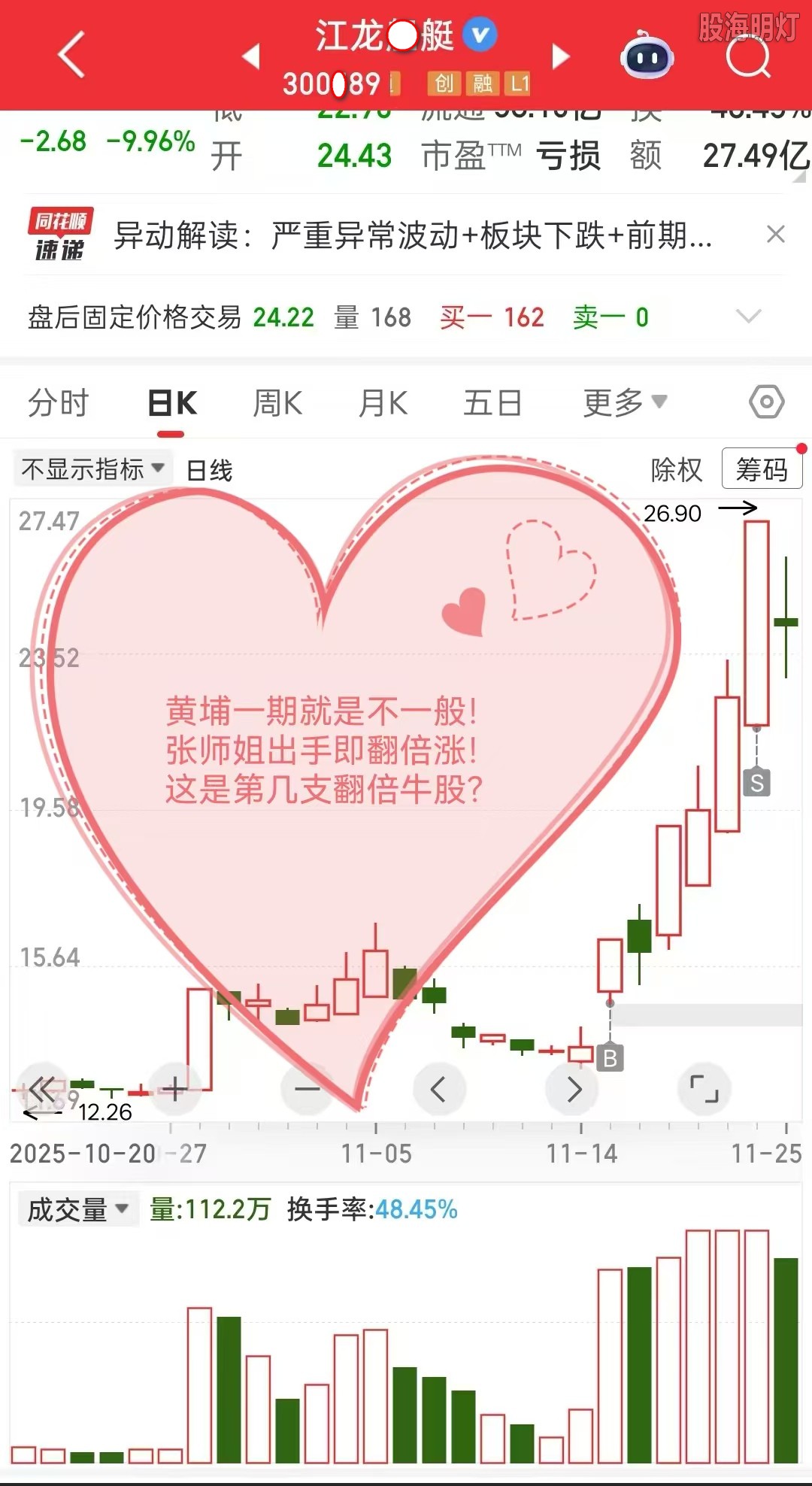812x1486 pixels.
Task: Zoom out of the chart with − icon
Action: 307,1087
